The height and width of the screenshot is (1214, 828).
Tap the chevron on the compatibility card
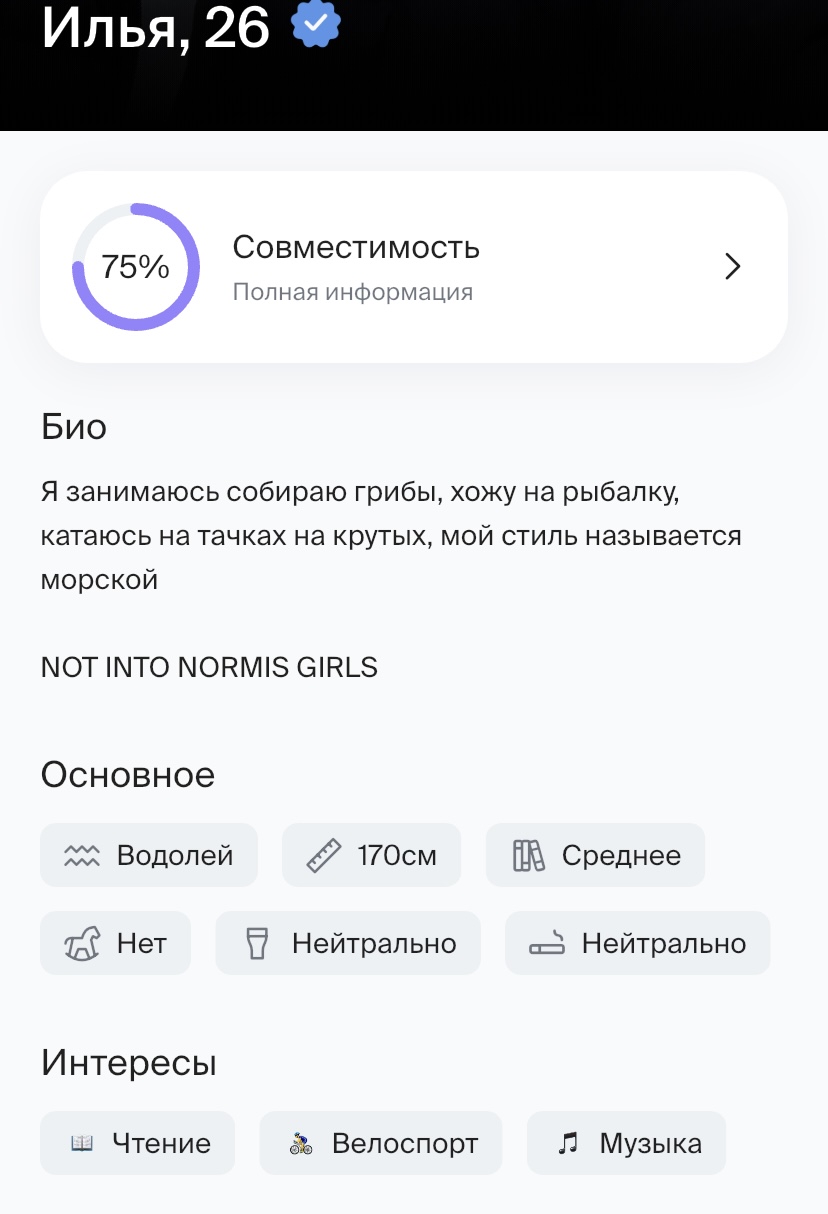click(733, 266)
